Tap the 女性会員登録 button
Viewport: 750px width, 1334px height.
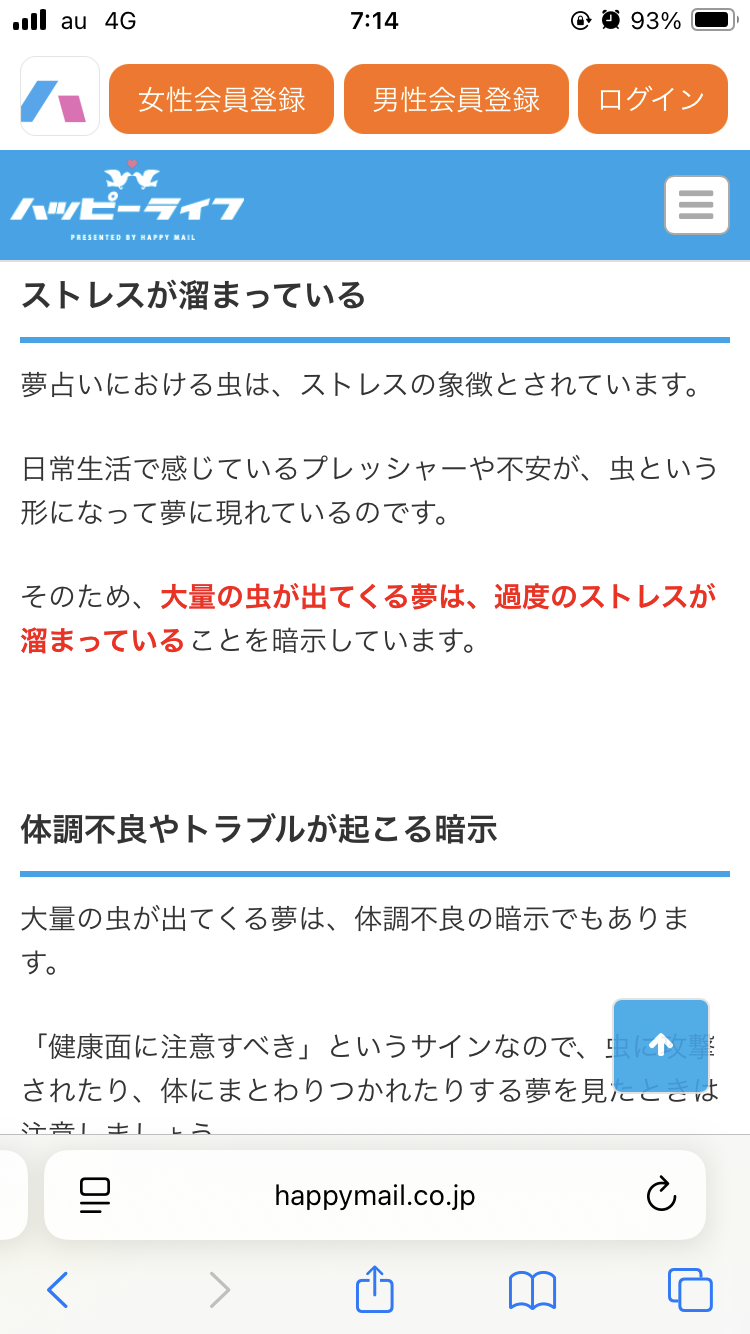click(221, 99)
